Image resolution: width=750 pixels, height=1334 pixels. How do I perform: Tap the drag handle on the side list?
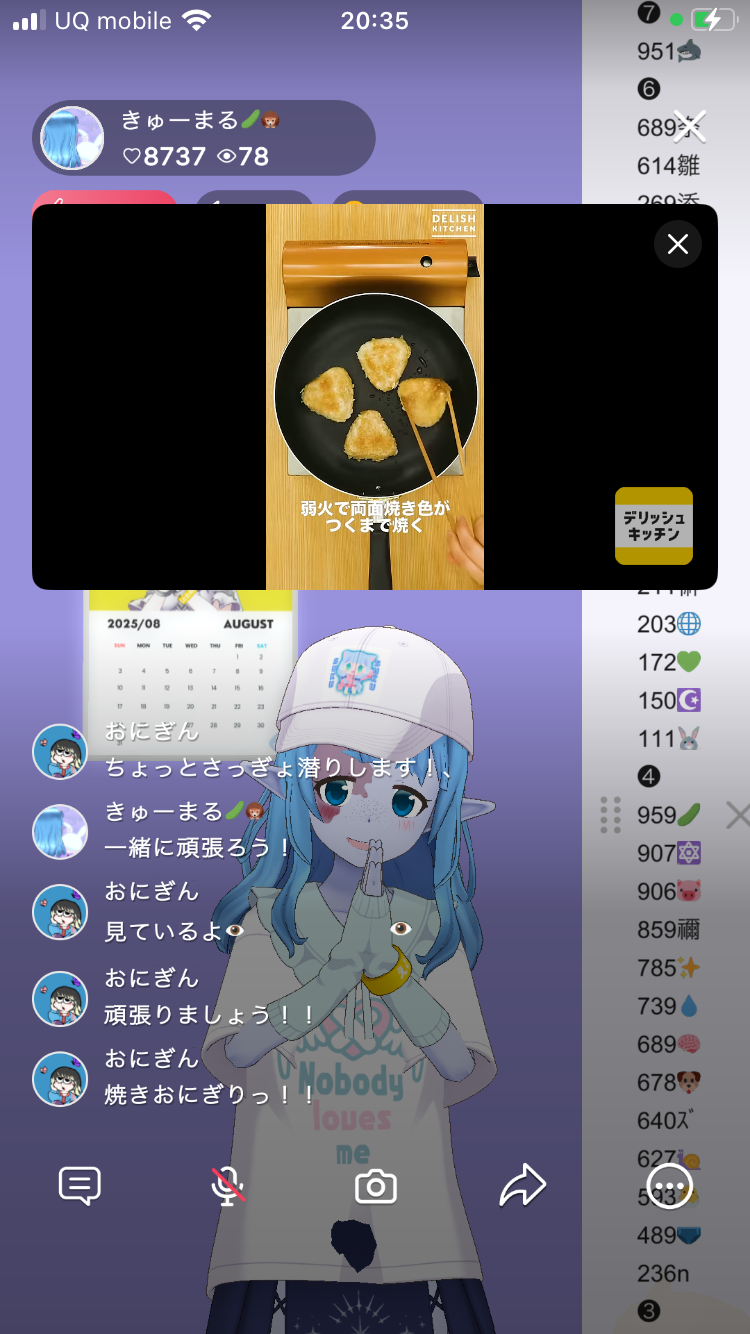pyautogui.click(x=610, y=815)
